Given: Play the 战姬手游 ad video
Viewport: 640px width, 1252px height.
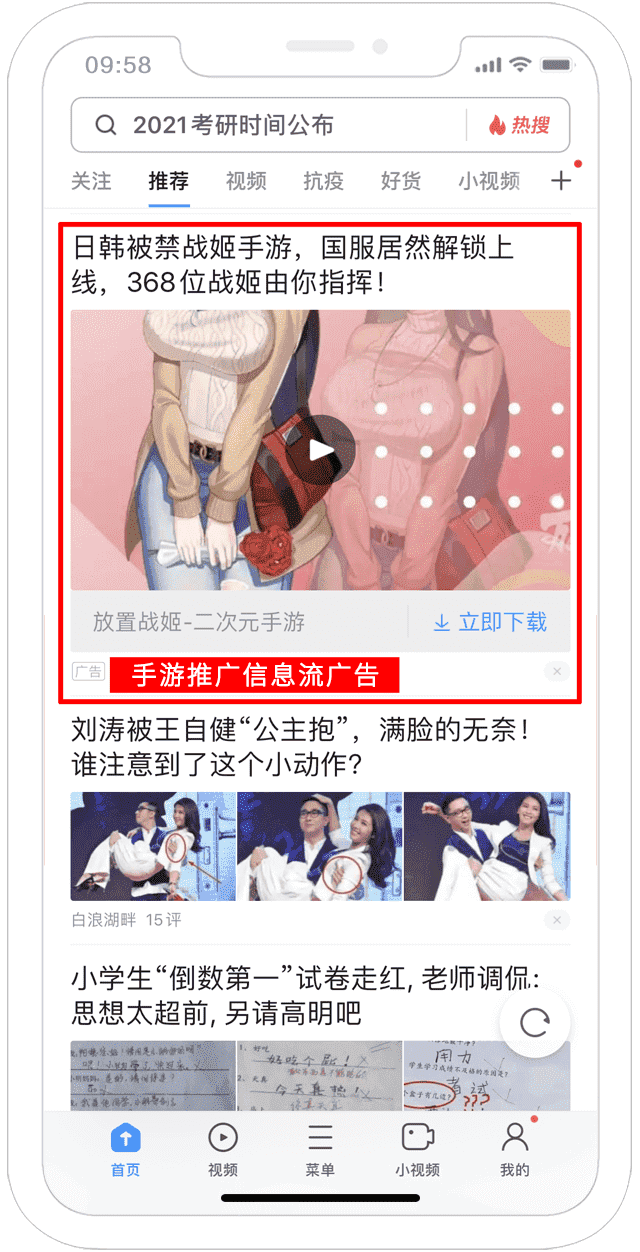Looking at the screenshot, I should (321, 450).
